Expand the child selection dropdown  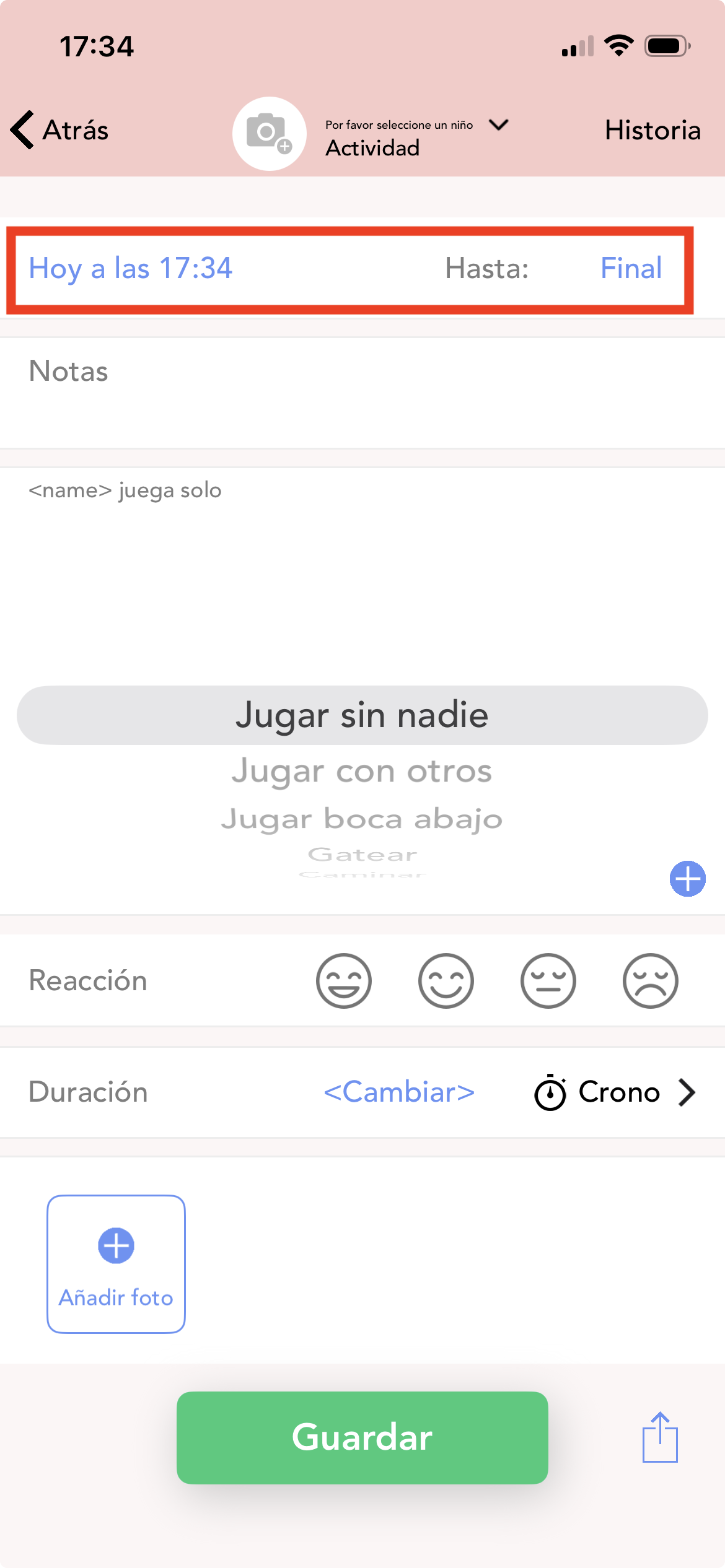click(x=498, y=126)
